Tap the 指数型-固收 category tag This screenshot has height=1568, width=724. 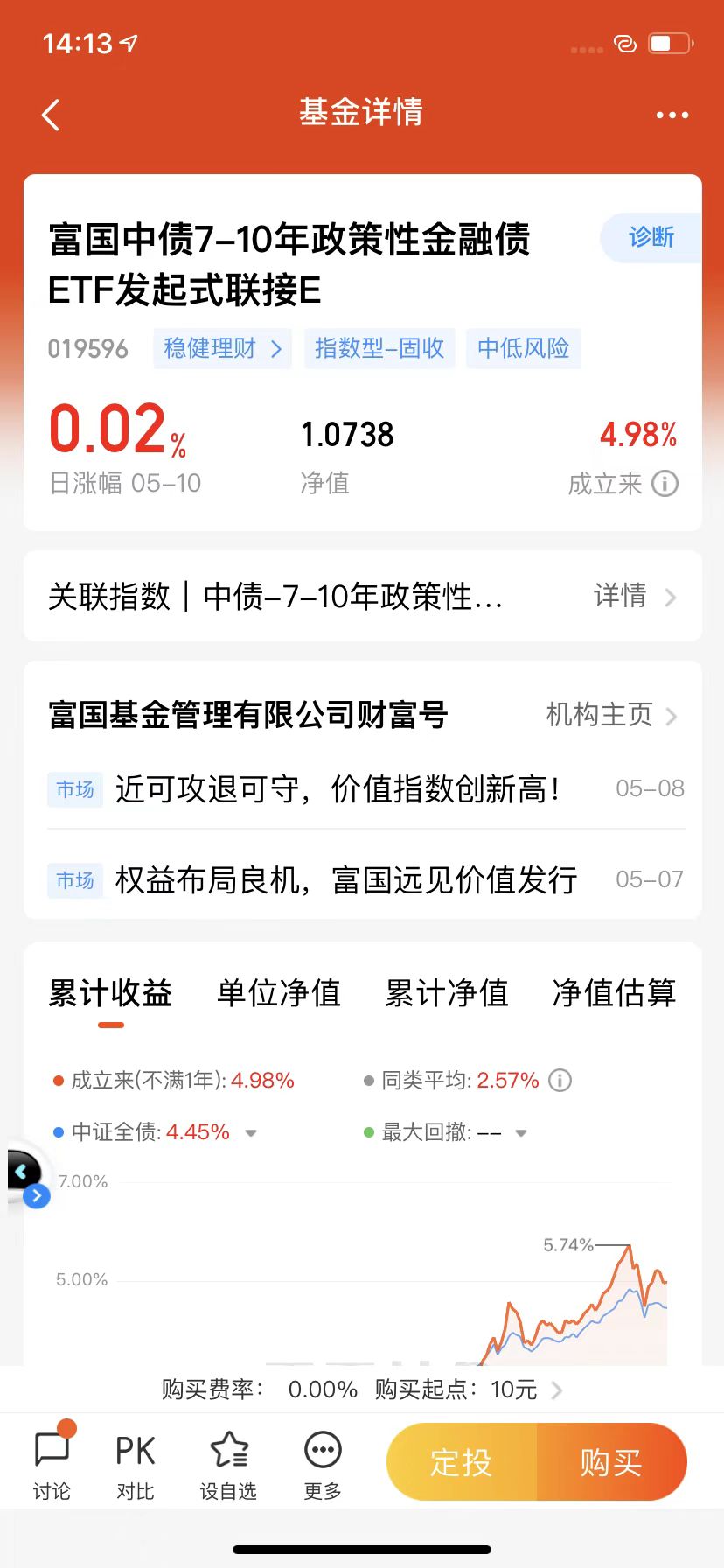pyautogui.click(x=379, y=348)
